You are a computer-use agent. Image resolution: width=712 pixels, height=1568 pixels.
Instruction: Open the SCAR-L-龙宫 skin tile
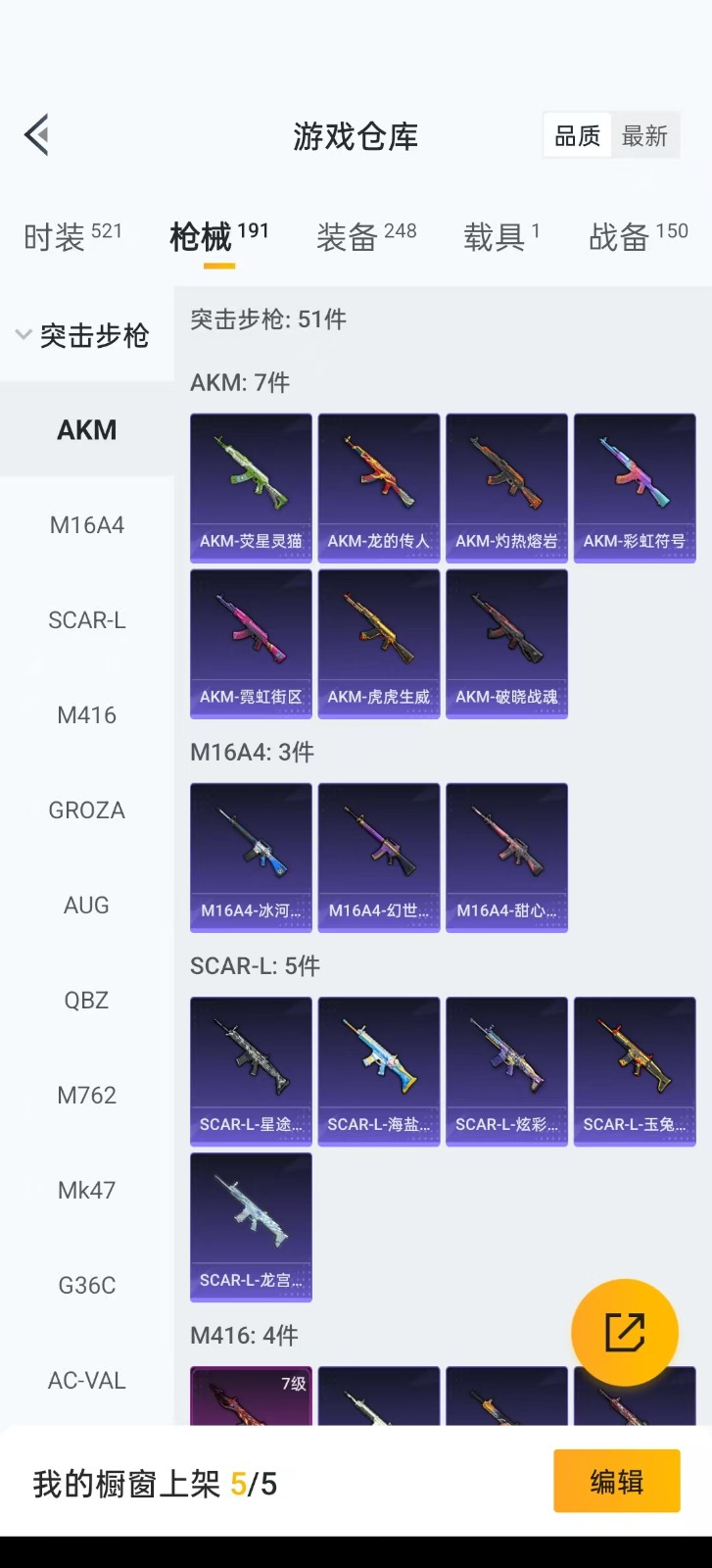(251, 1226)
